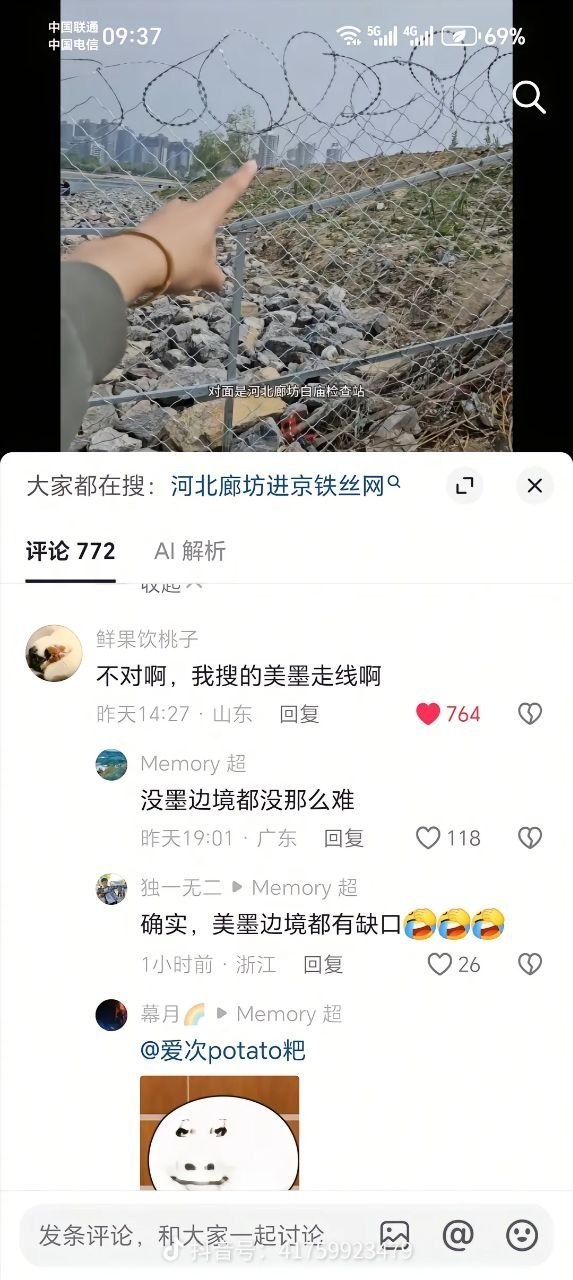The width and height of the screenshot is (573, 1280).
Task: Attach a picture to your comment
Action: coord(394,1235)
